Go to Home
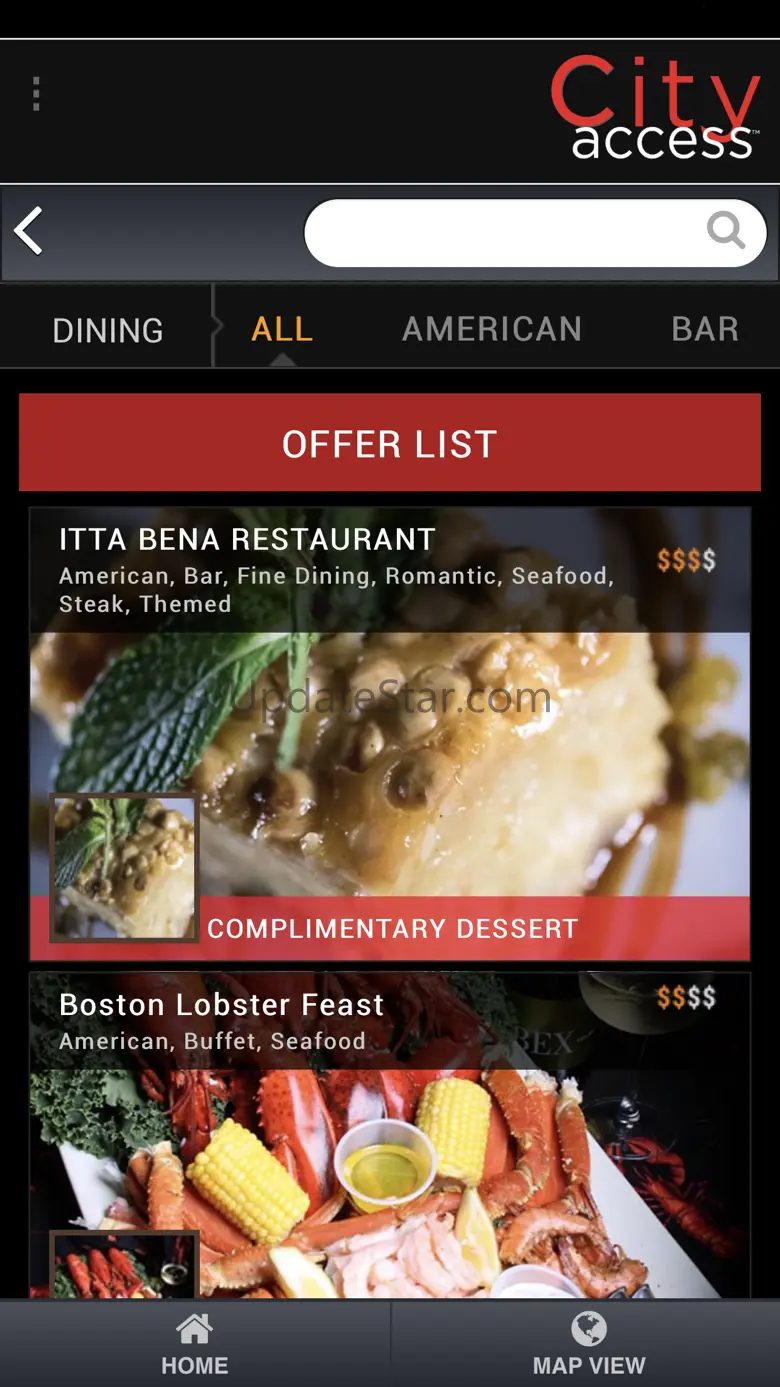This screenshot has width=780, height=1387. [x=194, y=1344]
